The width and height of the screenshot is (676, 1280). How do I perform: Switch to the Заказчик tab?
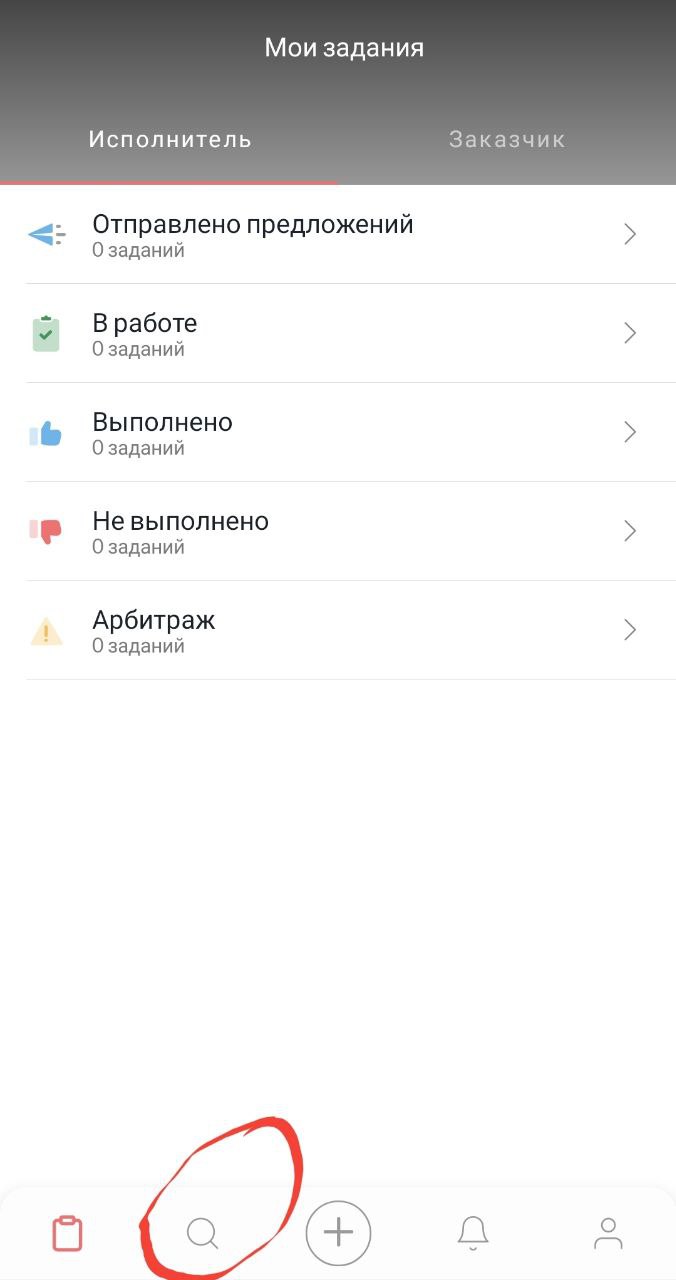[507, 140]
